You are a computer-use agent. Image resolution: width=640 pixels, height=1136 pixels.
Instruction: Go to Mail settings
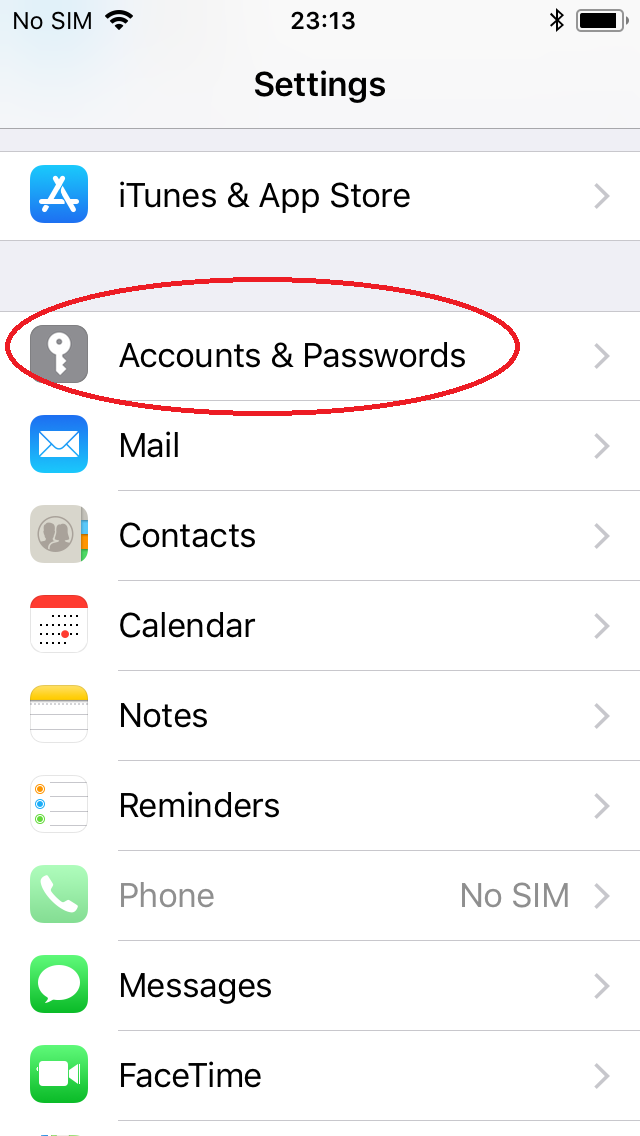[320, 446]
